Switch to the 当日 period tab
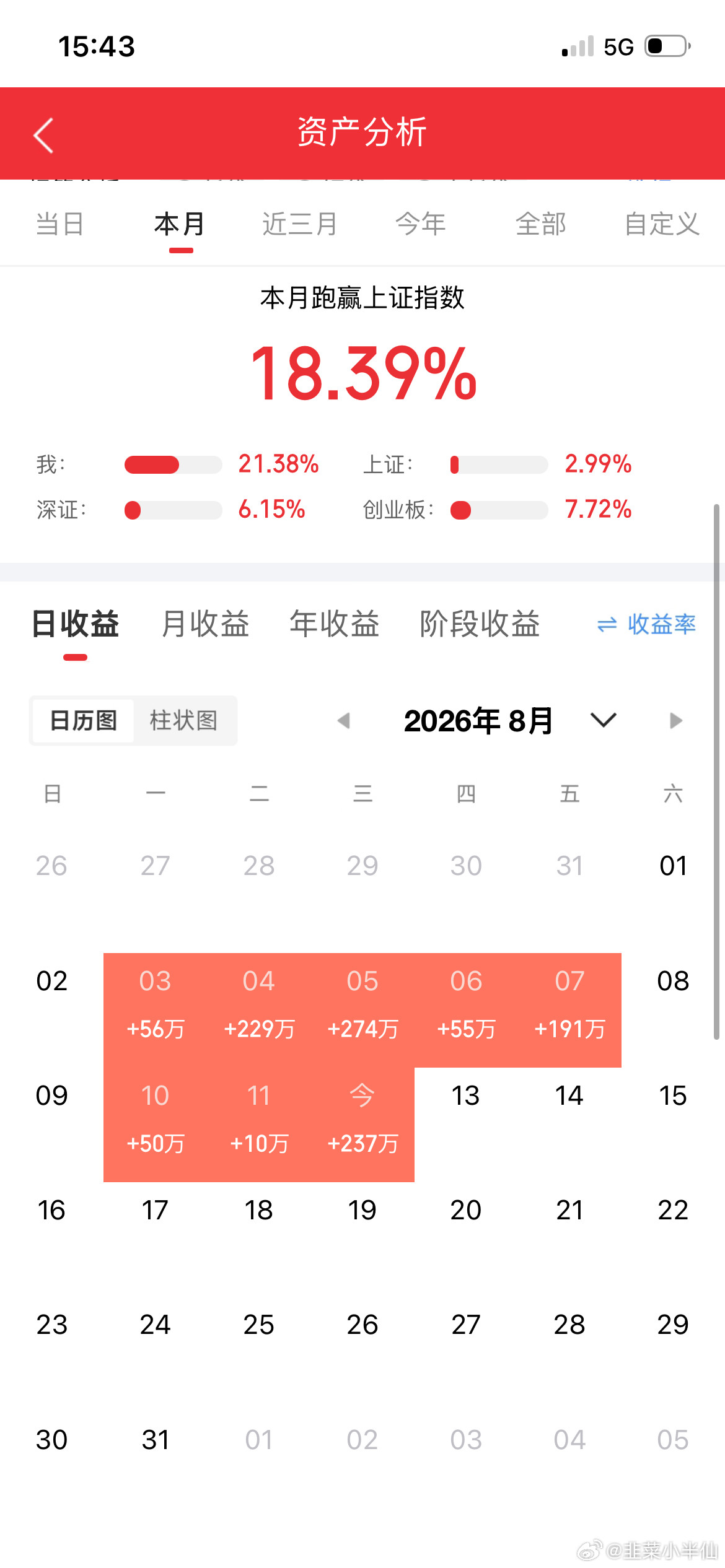 point(60,224)
